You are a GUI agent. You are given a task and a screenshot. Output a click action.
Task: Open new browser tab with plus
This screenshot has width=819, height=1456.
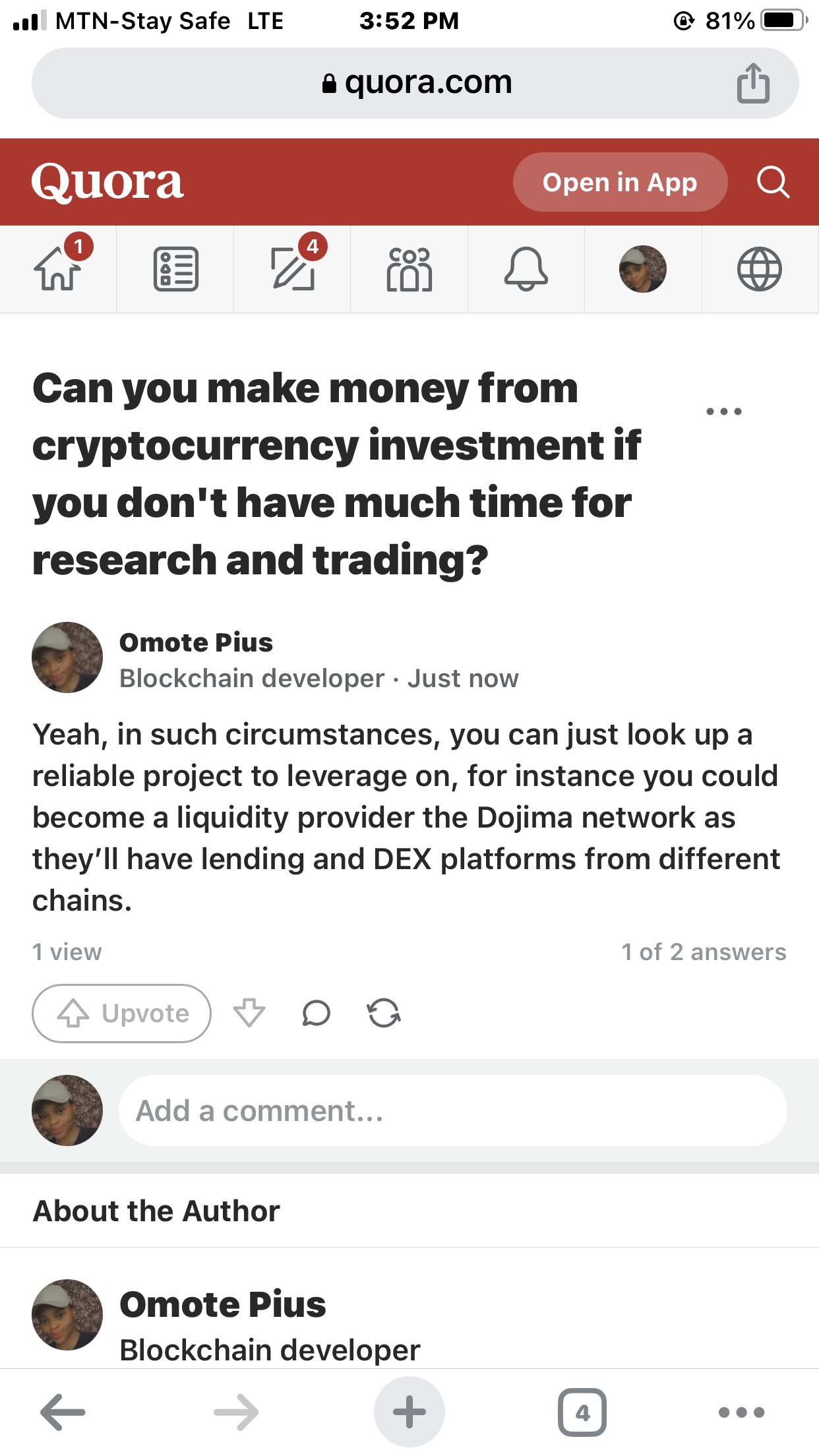409,1412
